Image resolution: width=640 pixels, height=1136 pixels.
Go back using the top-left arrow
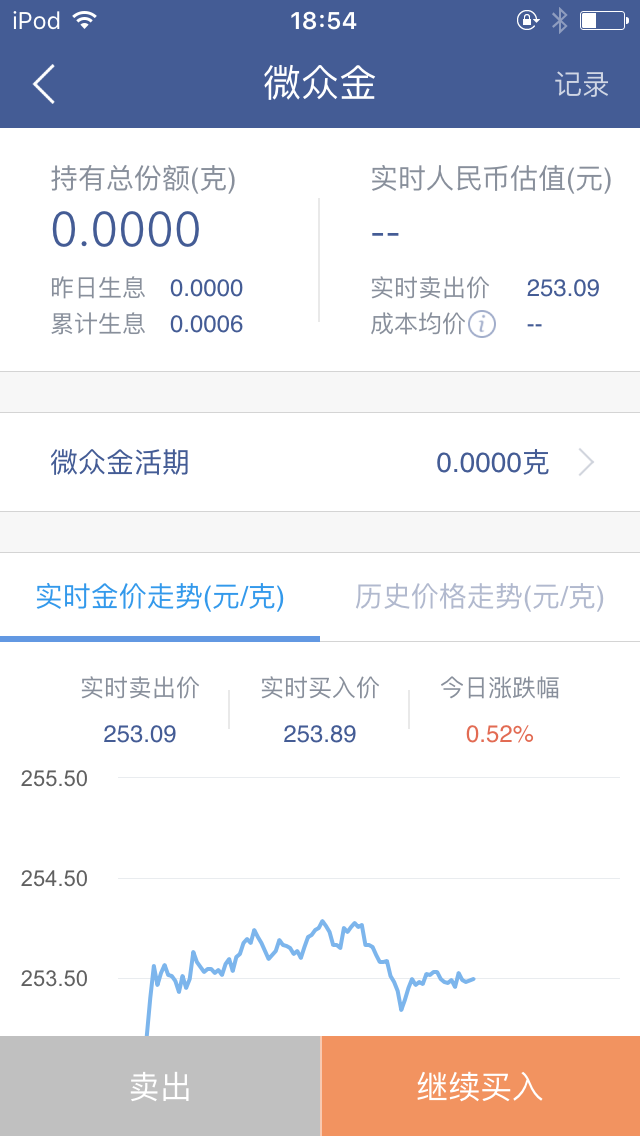coord(43,84)
